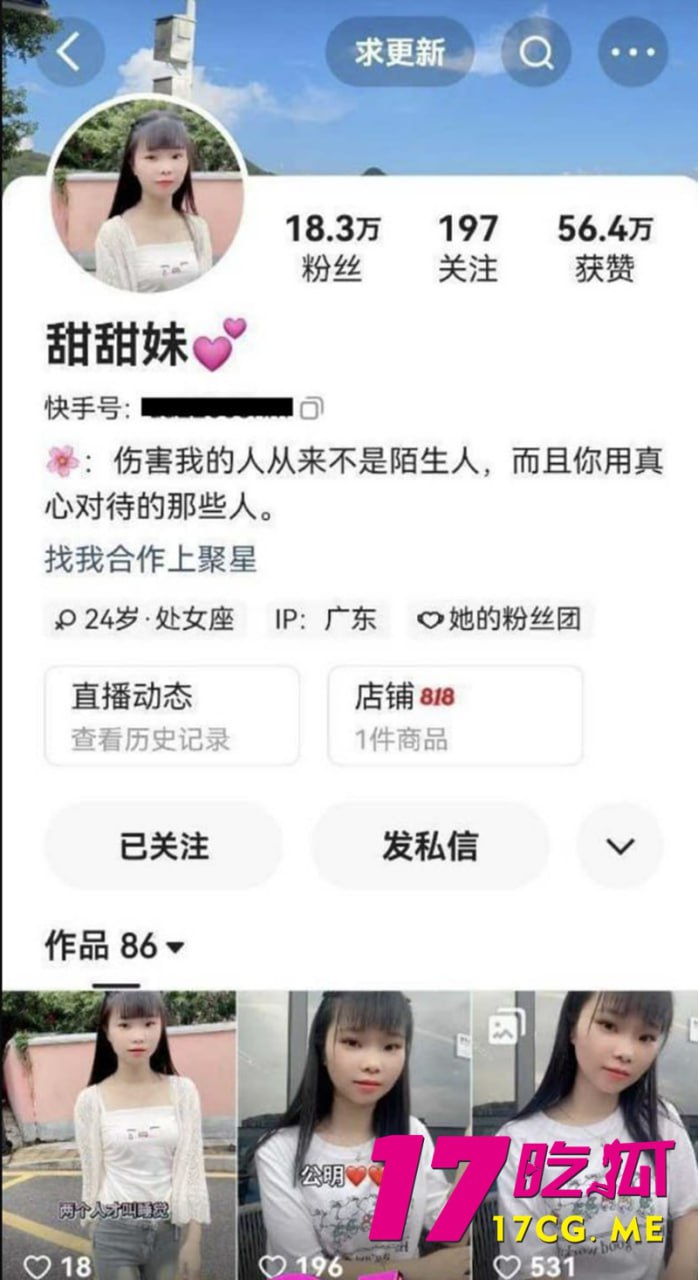Open the three-dot overflow menu

632,51
